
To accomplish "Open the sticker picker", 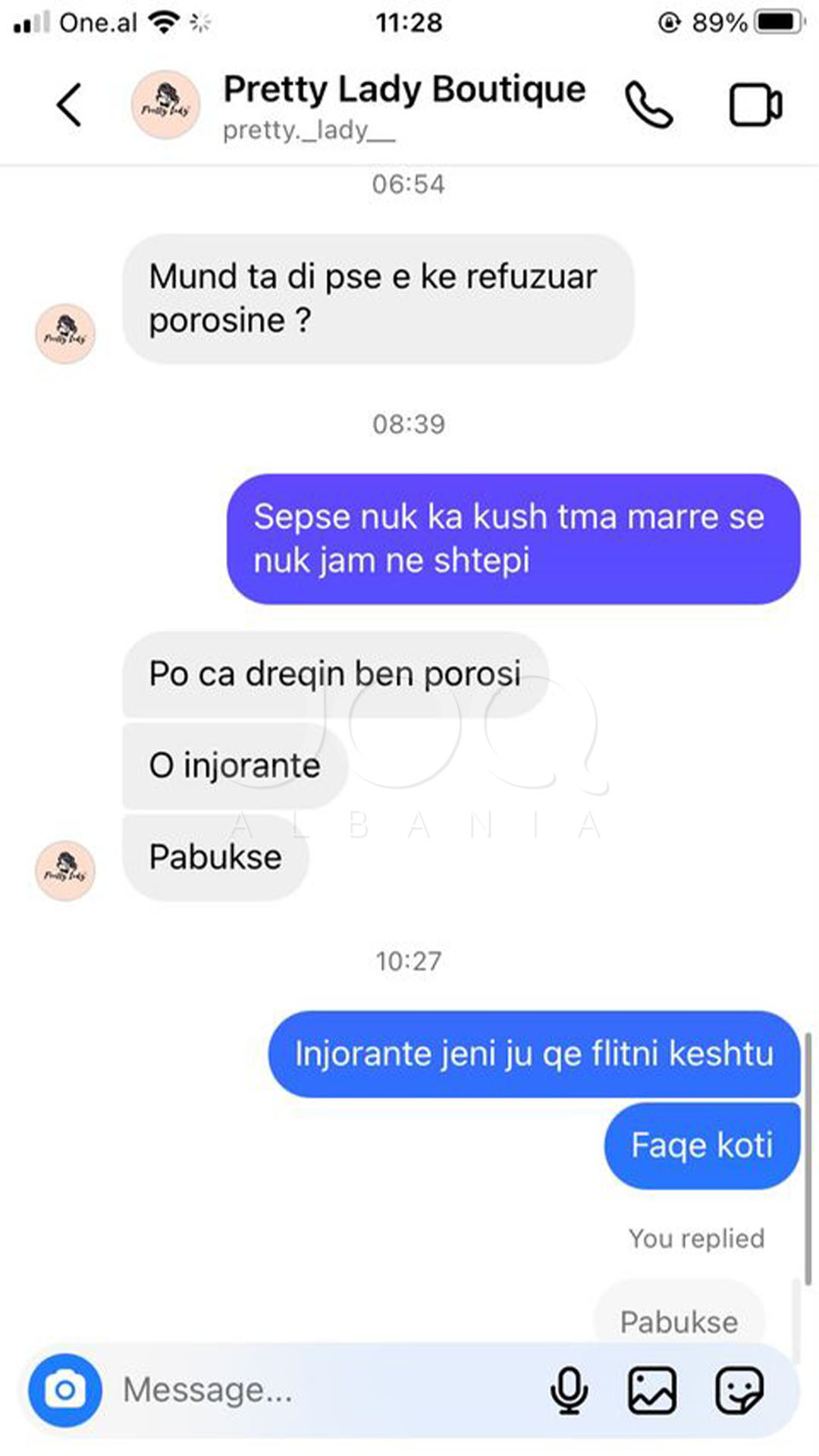I will click(739, 1389).
